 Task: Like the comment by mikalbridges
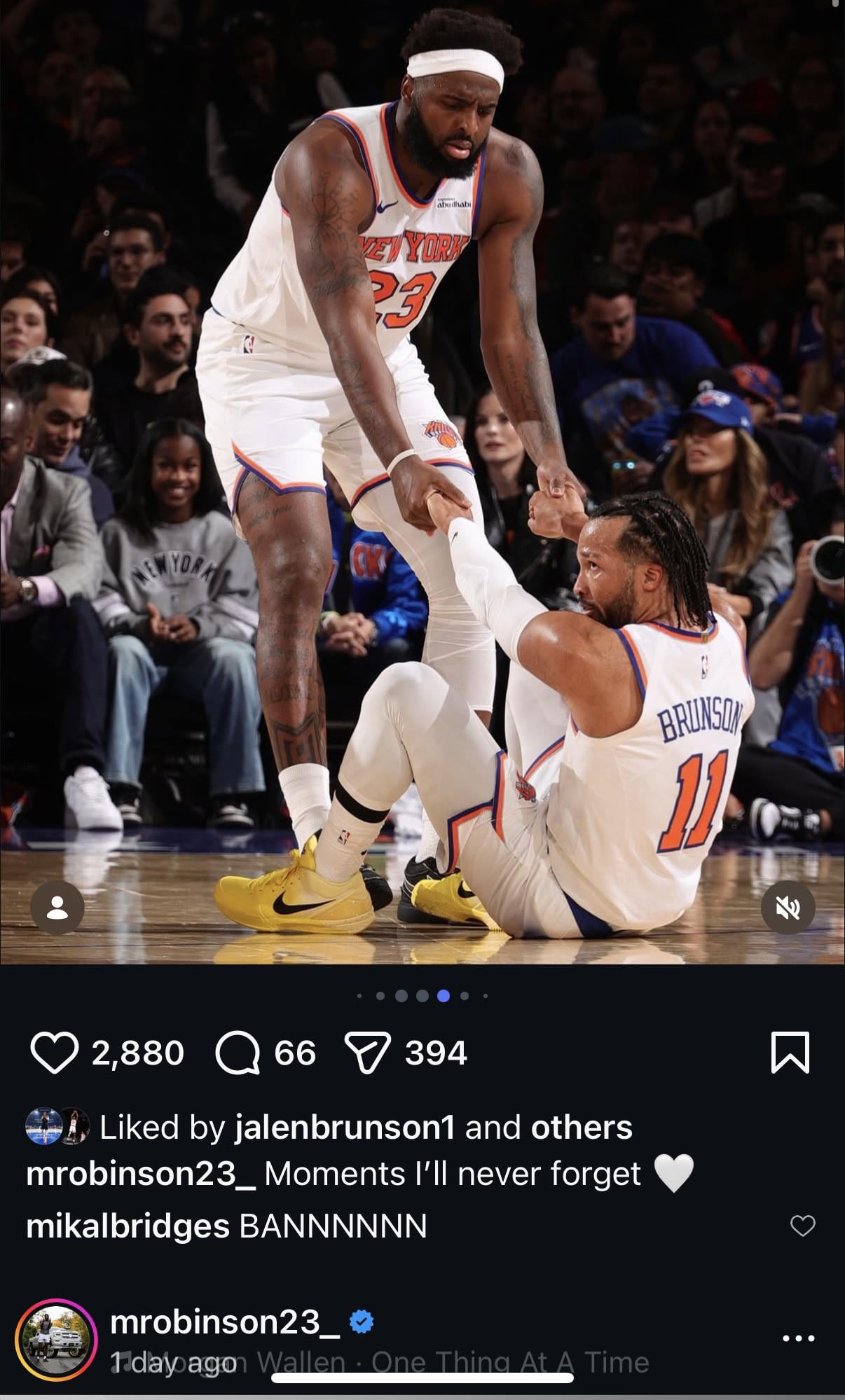pos(802,1226)
